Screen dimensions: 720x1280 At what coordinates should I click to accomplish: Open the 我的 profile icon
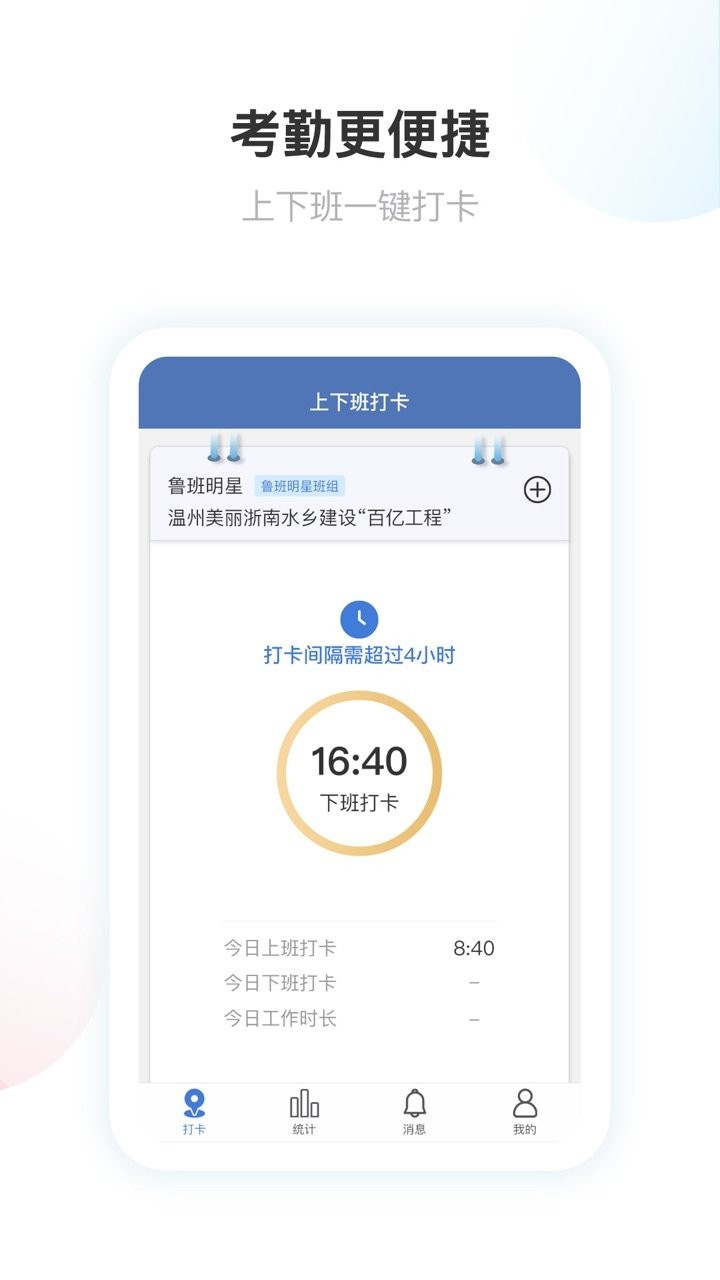pyautogui.click(x=526, y=1104)
